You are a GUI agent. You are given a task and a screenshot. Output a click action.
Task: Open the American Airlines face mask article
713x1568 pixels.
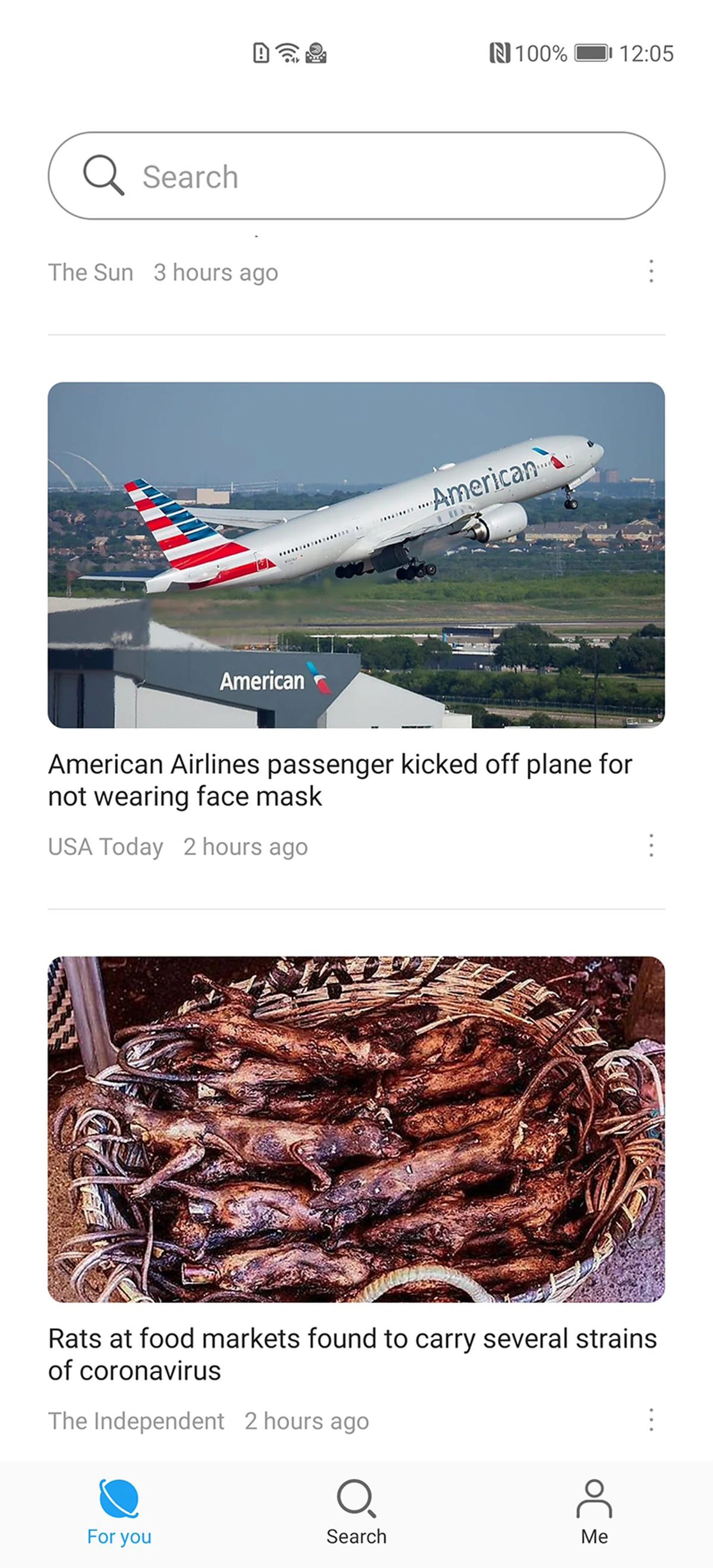tap(340, 780)
